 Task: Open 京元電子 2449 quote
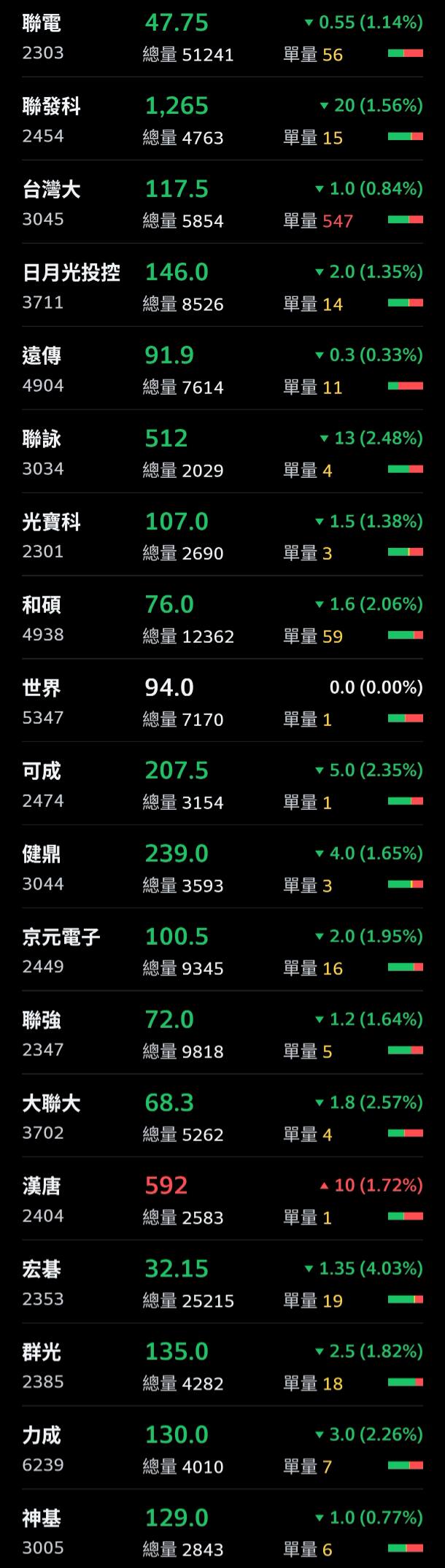click(x=222, y=952)
